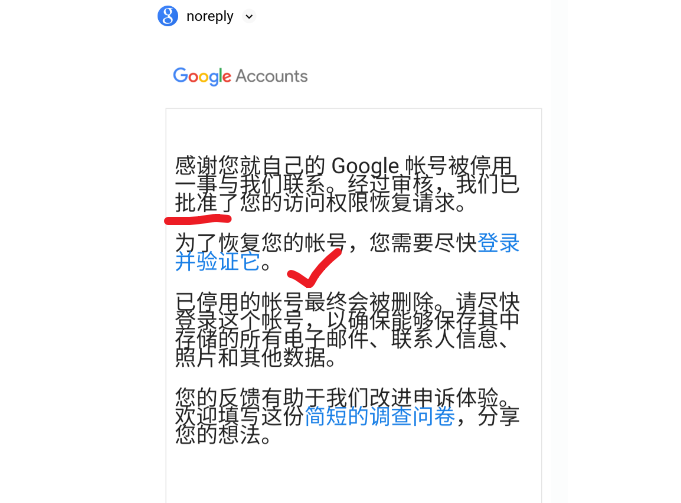Screen dimensions: 681x503
Task: Tap the noreply sender avatar
Action: tap(168, 16)
